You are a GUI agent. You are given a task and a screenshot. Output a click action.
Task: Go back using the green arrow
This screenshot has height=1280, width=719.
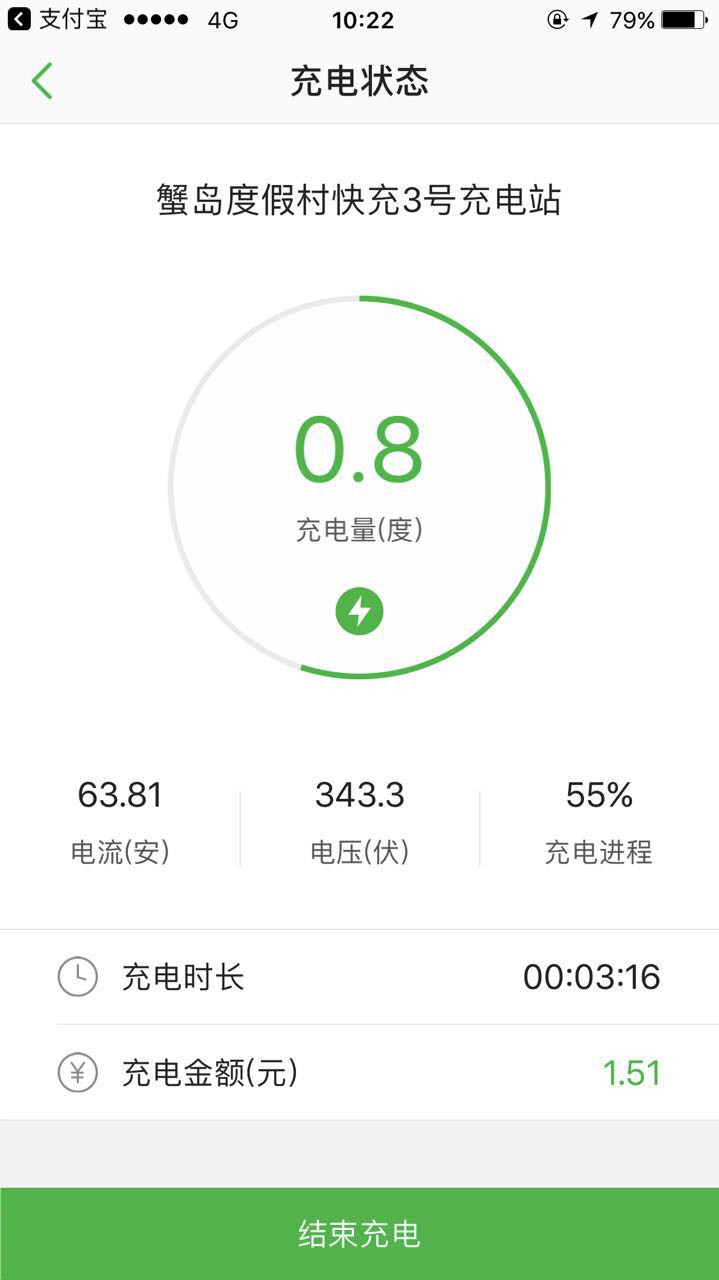pos(41,81)
